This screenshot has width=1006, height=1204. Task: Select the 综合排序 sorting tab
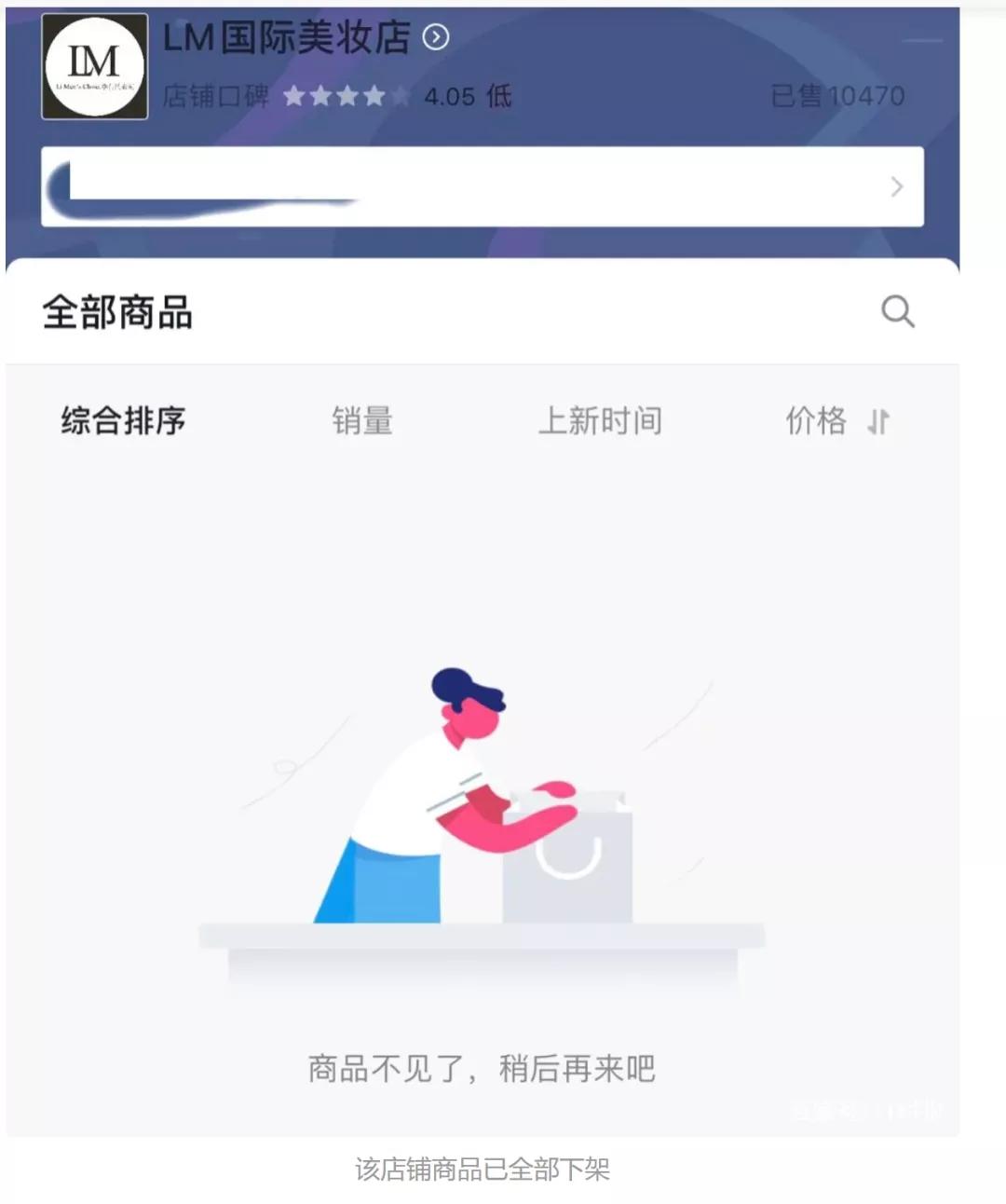point(122,421)
